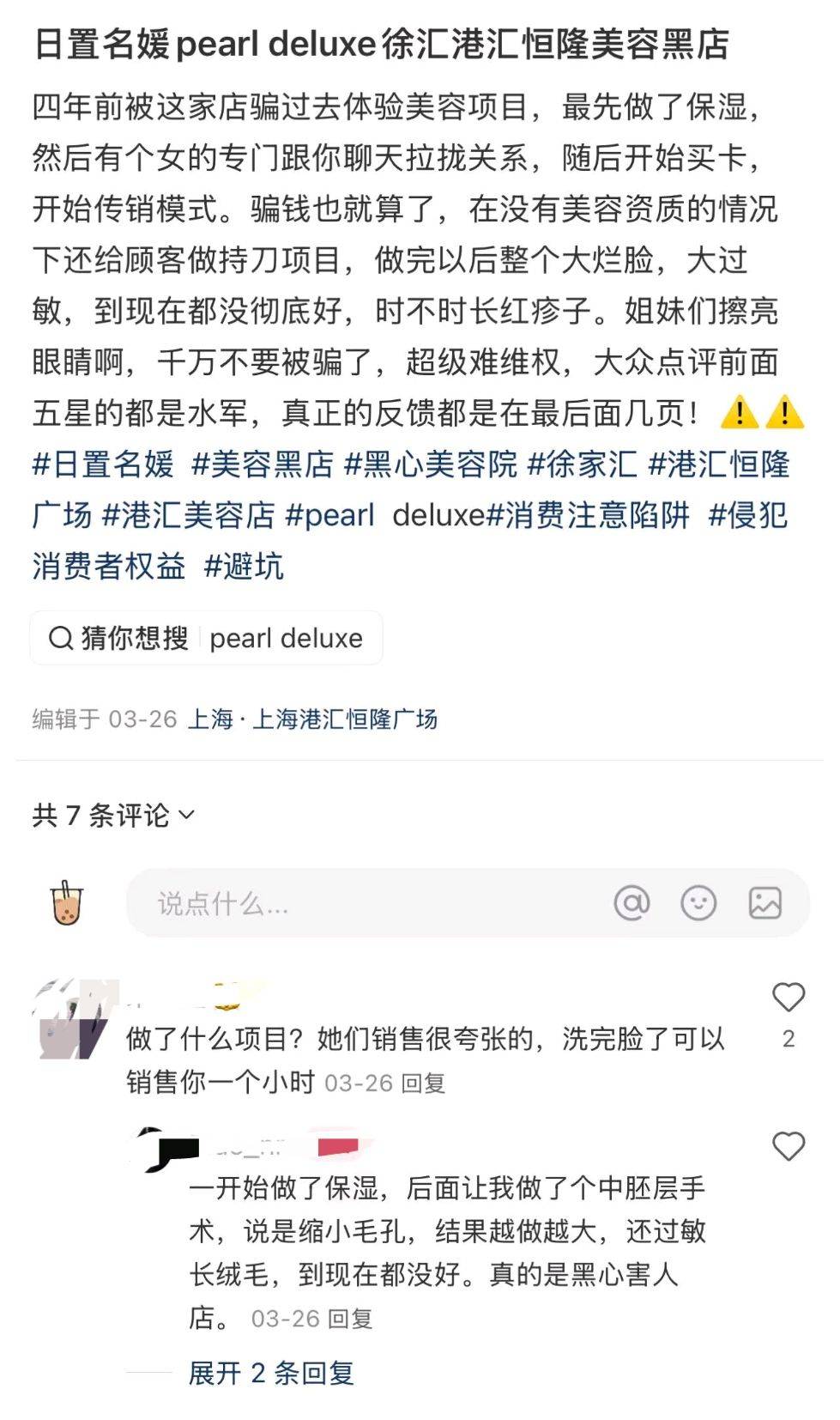The height and width of the screenshot is (1420, 840).
Task: Click the magnifier icon in 猜你想搜
Action: (60, 637)
